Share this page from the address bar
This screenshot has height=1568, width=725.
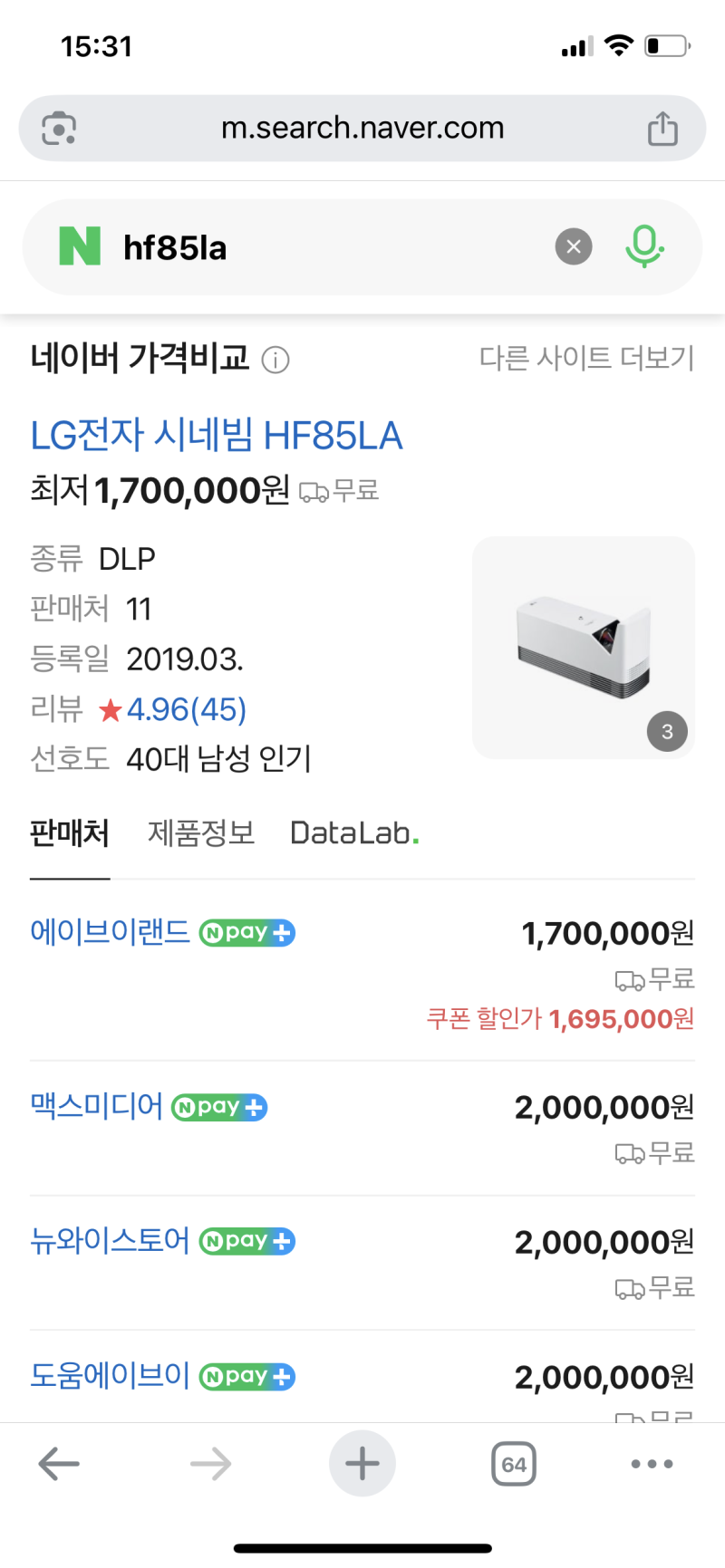[662, 129]
